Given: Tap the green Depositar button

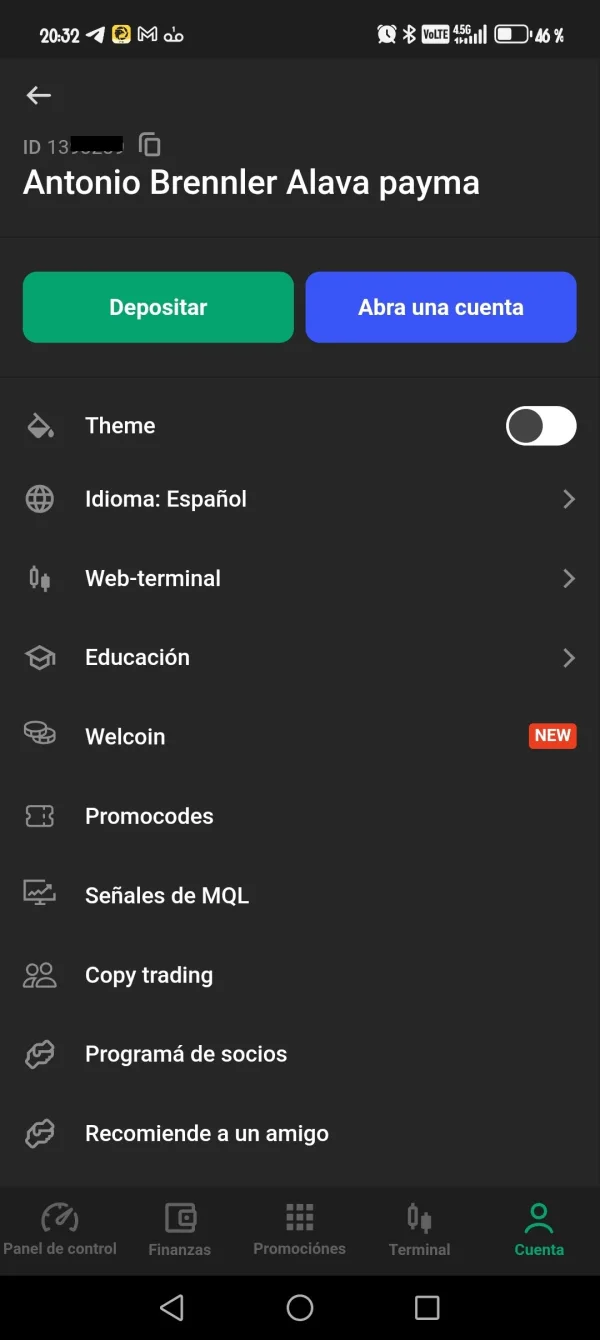Looking at the screenshot, I should click(158, 307).
